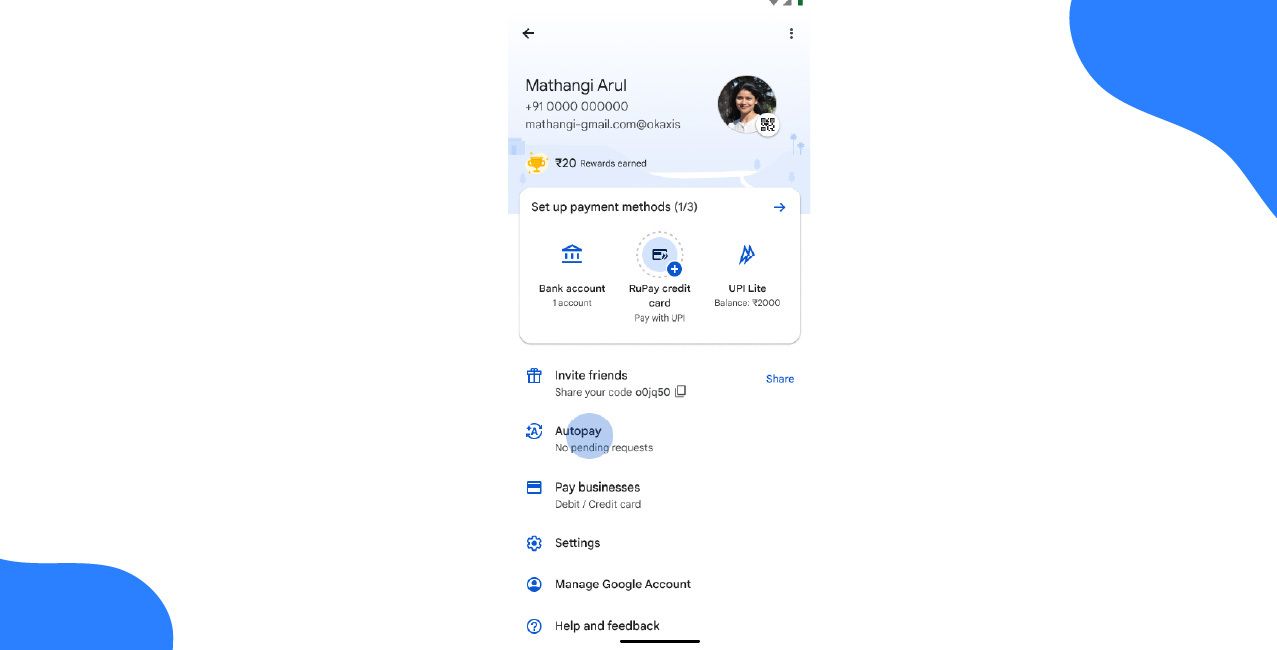Image resolution: width=1277 pixels, height=650 pixels.
Task: Open the three-dot overflow menu
Action: click(x=791, y=33)
